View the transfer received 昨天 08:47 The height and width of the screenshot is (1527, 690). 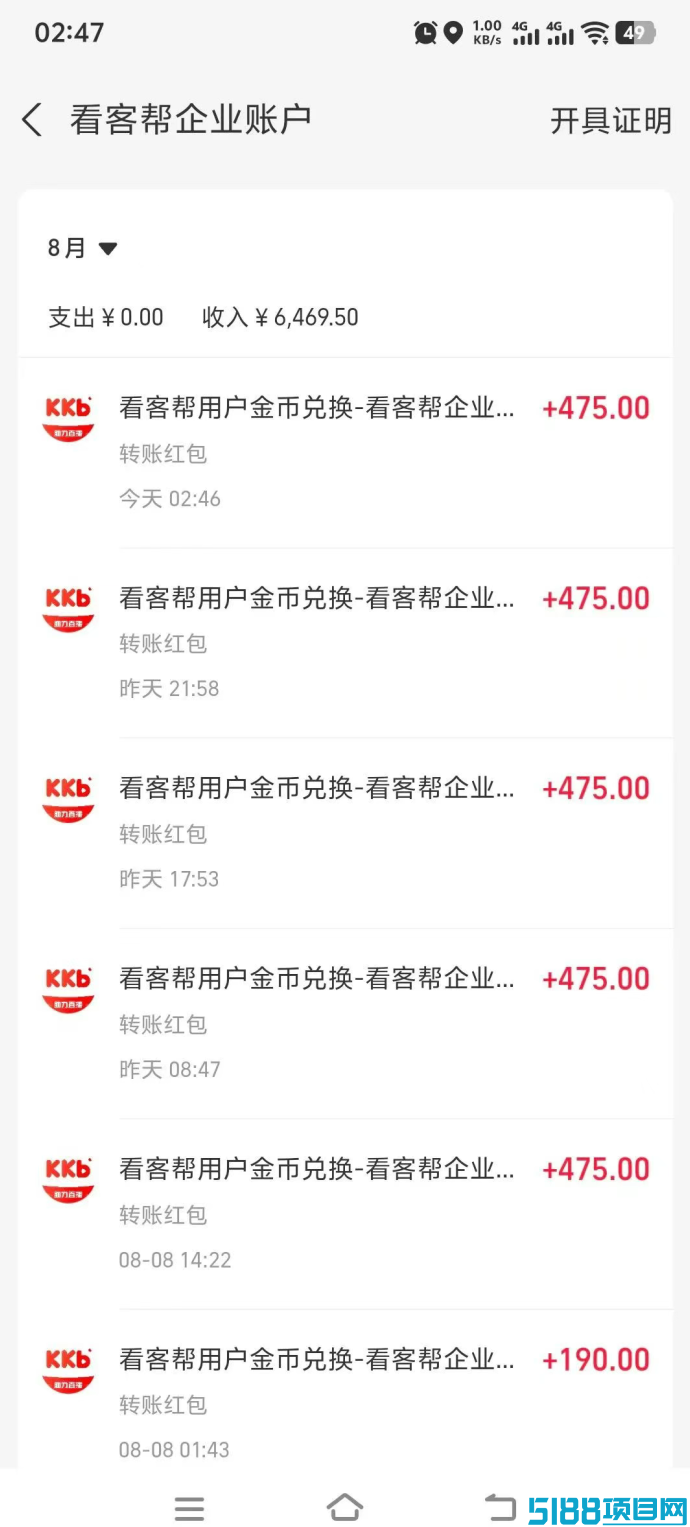345,1024
